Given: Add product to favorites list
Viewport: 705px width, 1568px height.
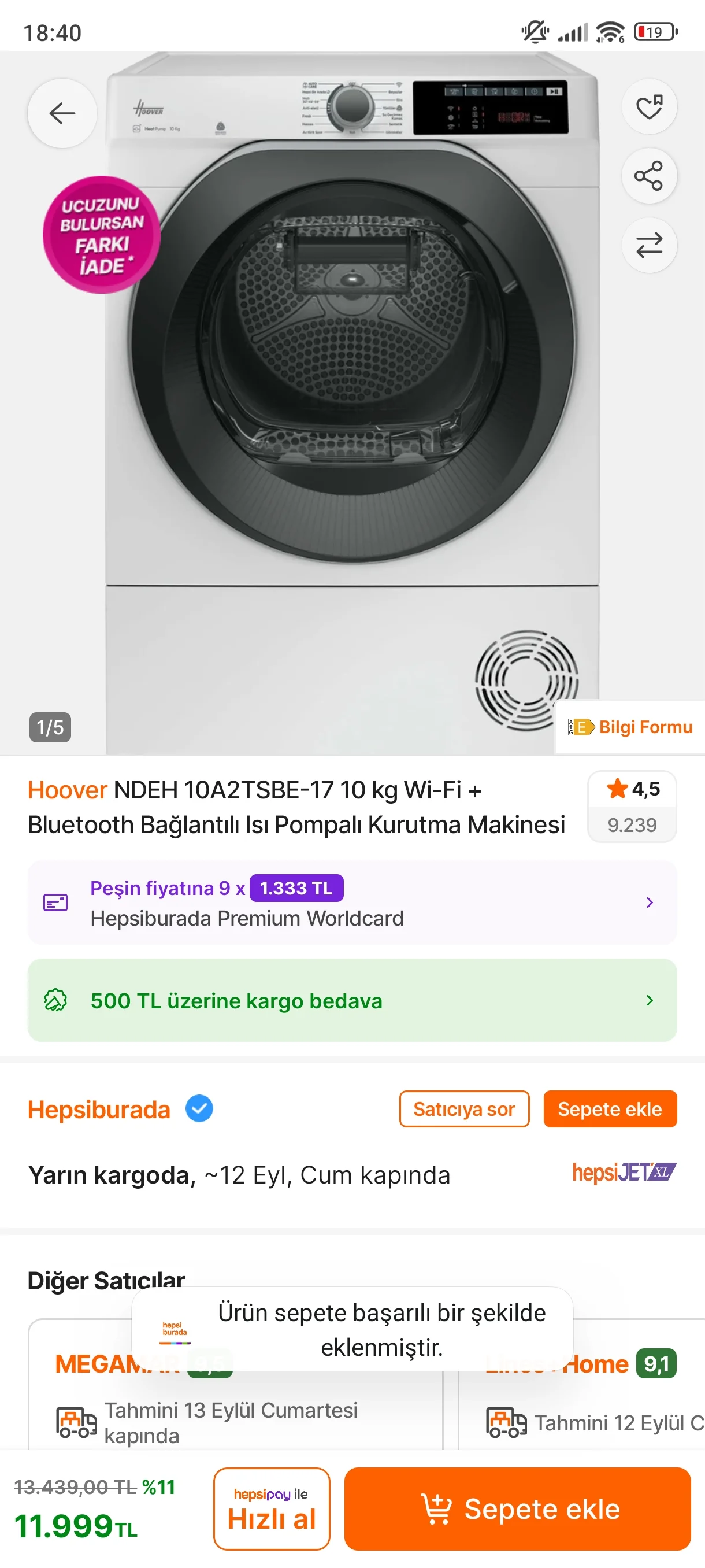Looking at the screenshot, I should [649, 106].
